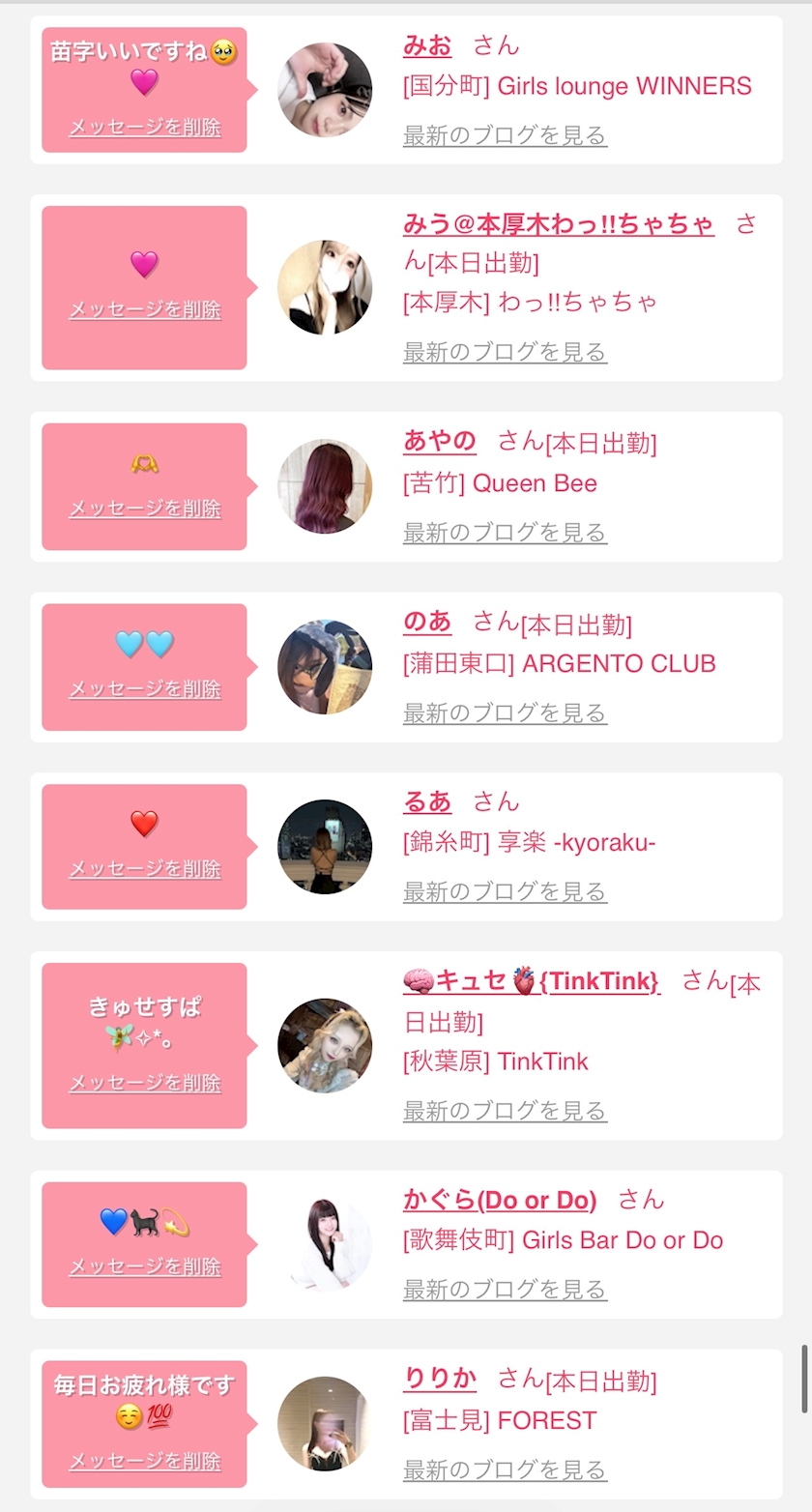View latest blog from わっ!!ちゃちゃ's みう

tap(505, 352)
